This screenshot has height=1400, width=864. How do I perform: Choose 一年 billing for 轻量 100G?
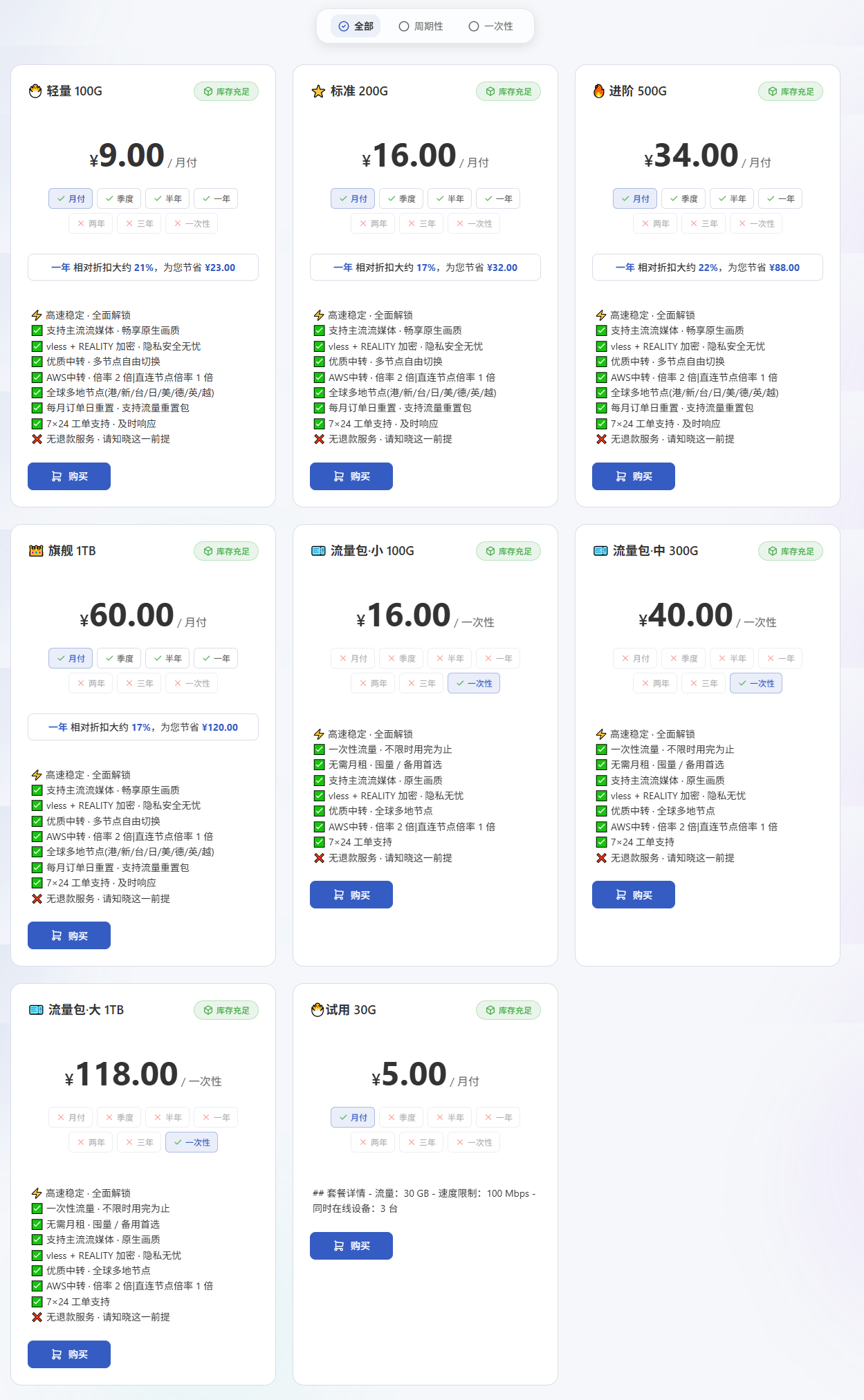216,198
